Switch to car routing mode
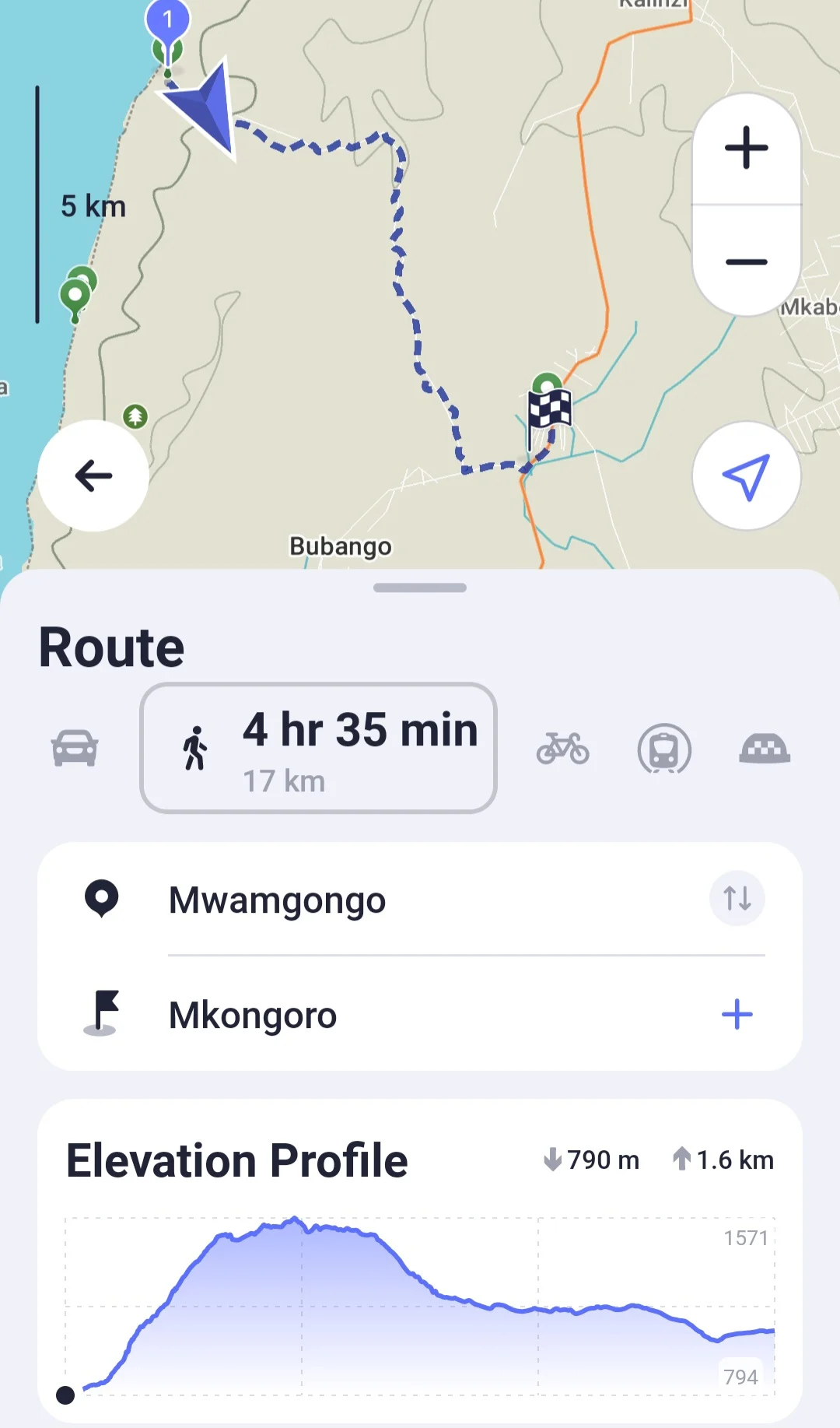840x1428 pixels. coord(75,749)
